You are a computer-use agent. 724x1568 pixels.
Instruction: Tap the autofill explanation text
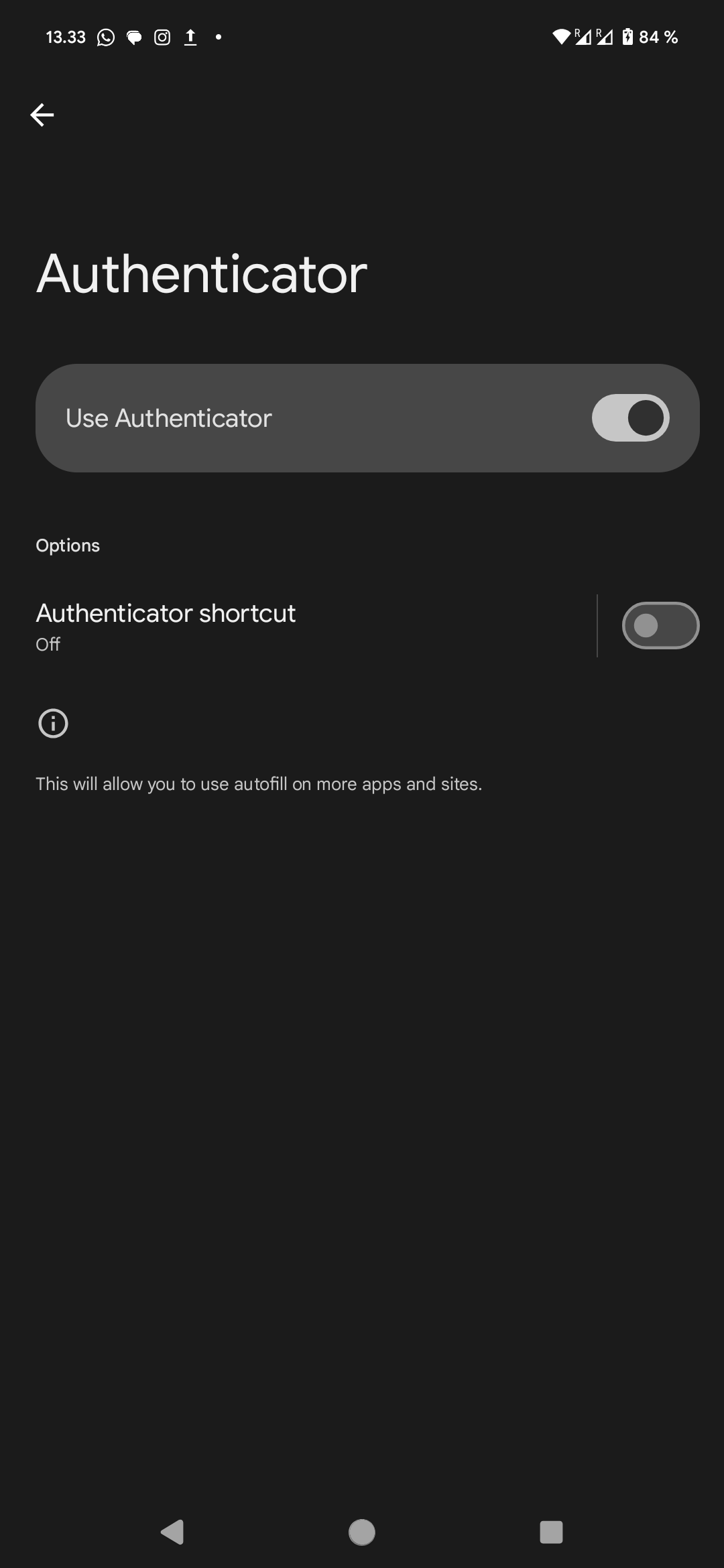[259, 783]
